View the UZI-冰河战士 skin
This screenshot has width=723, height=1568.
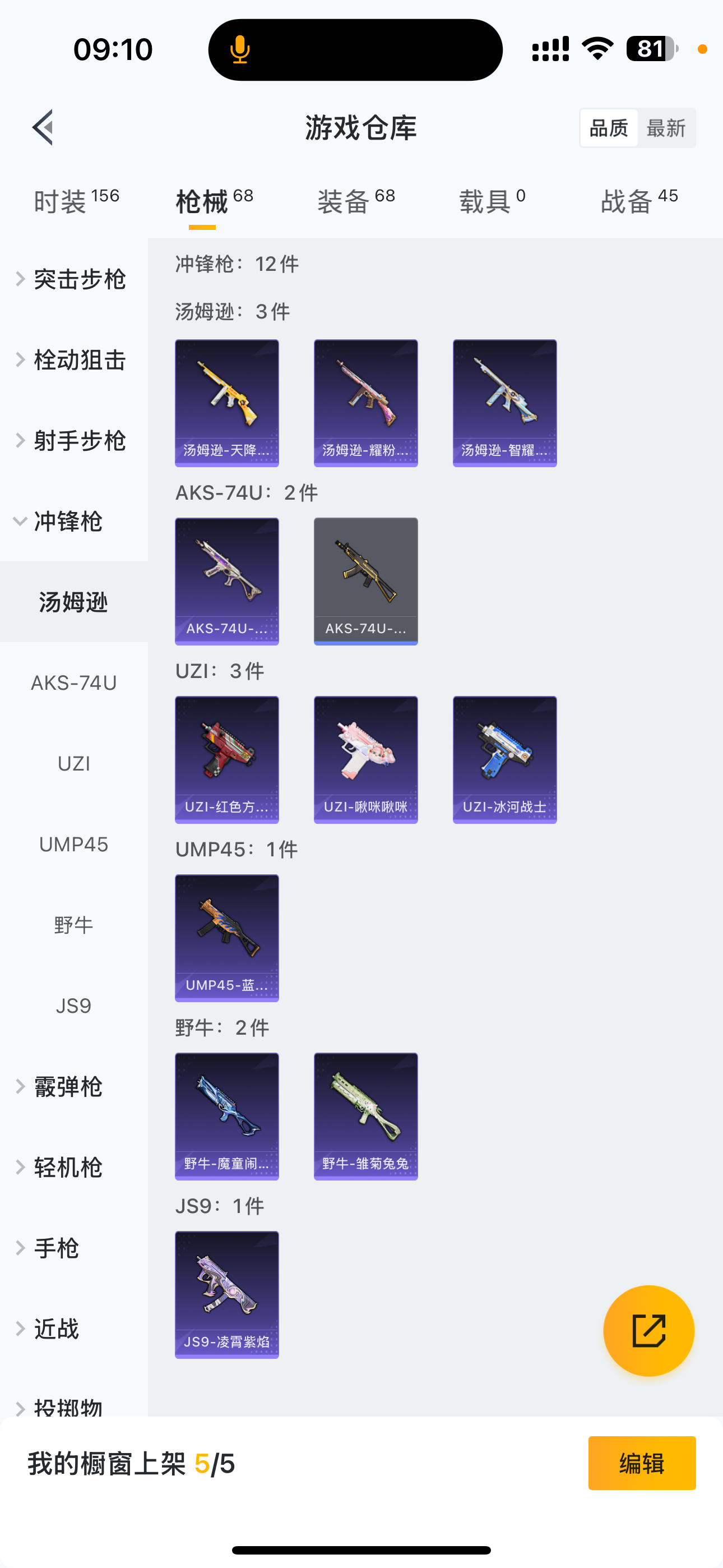[x=504, y=760]
